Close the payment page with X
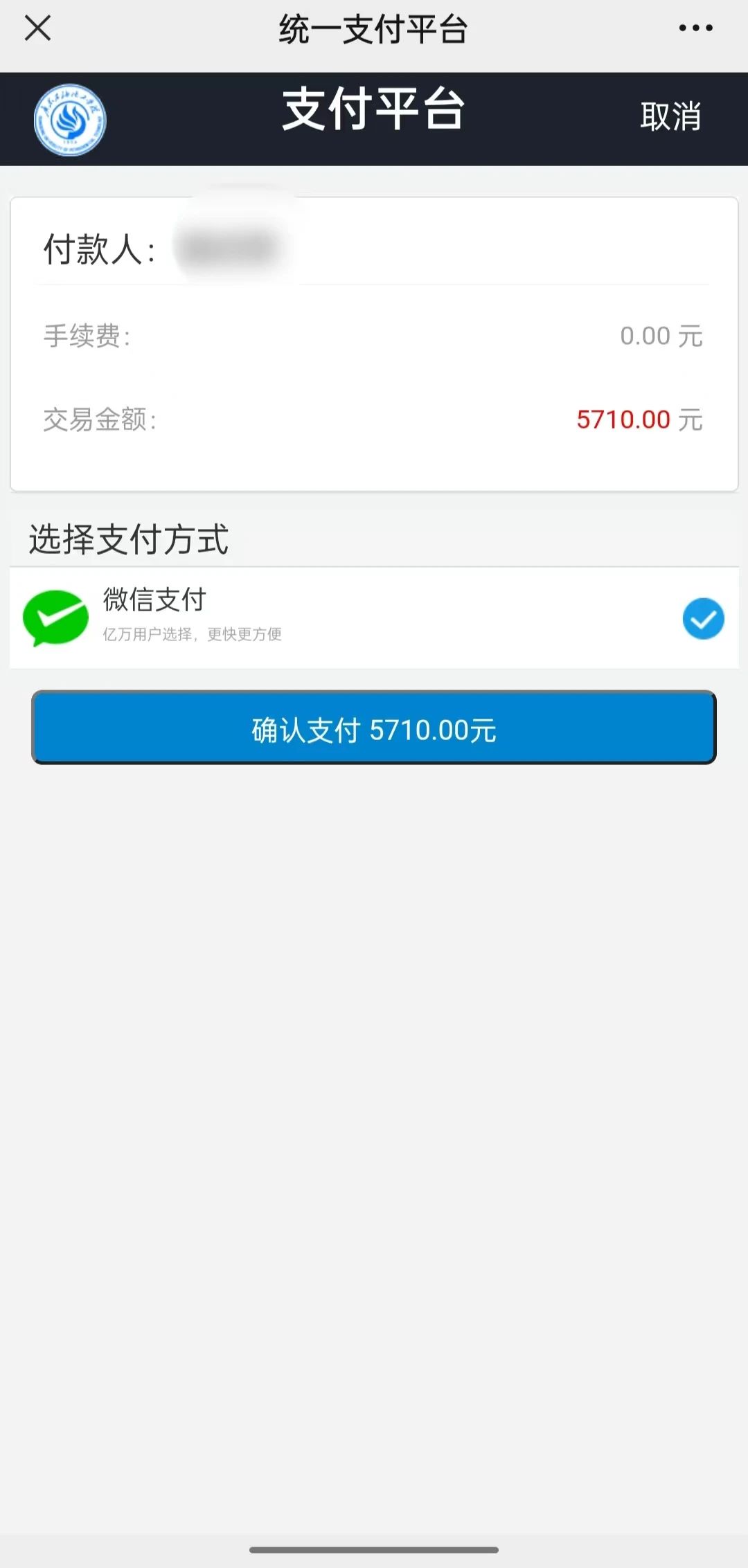 click(37, 28)
